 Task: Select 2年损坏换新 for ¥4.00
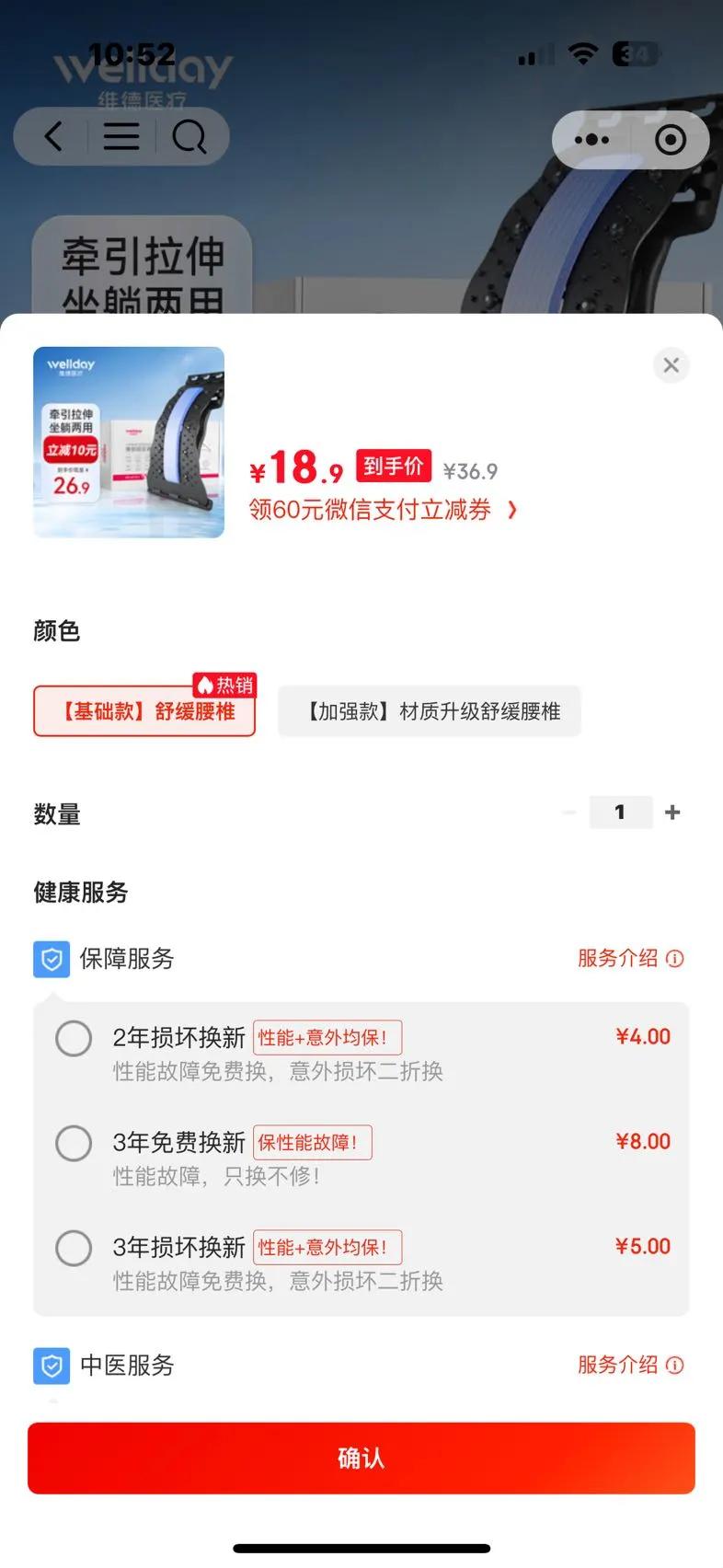click(74, 1038)
